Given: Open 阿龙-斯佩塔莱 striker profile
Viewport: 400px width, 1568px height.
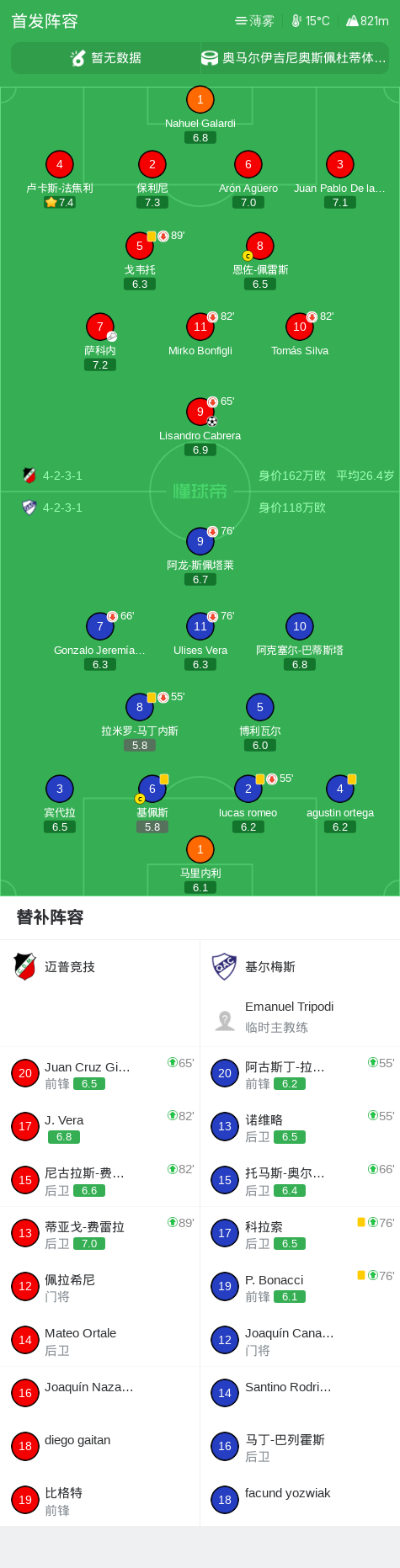Looking at the screenshot, I should coord(200,555).
